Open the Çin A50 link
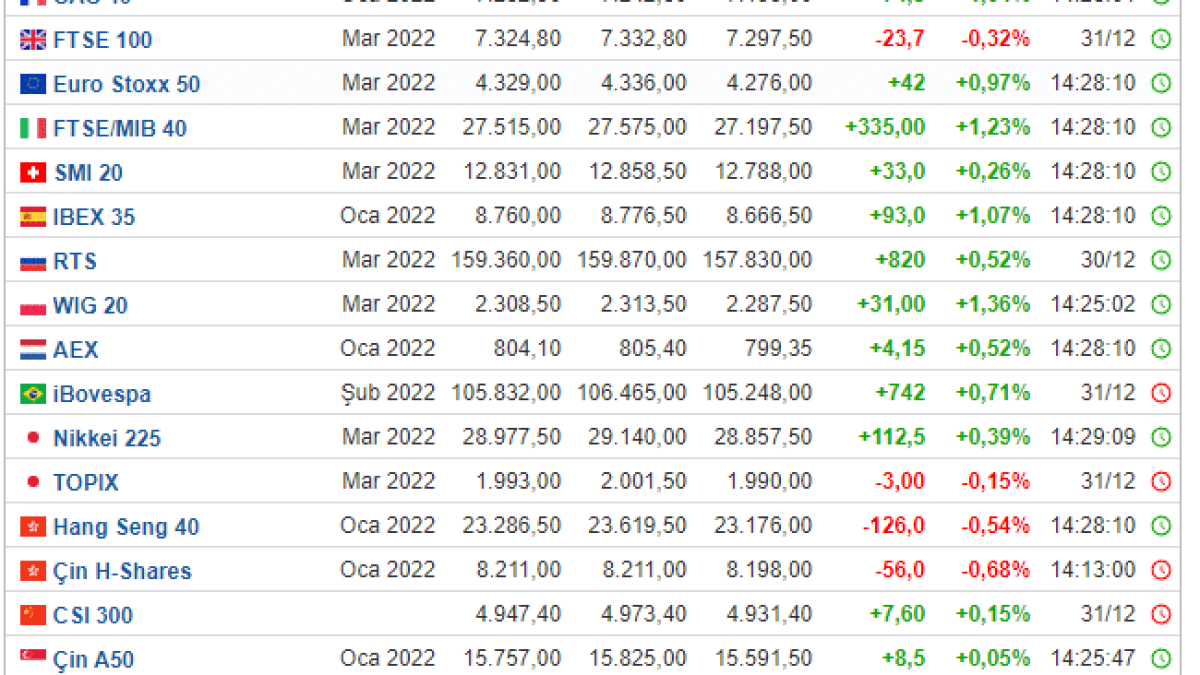Viewport: 1200px width, 675px height. [x=93, y=659]
